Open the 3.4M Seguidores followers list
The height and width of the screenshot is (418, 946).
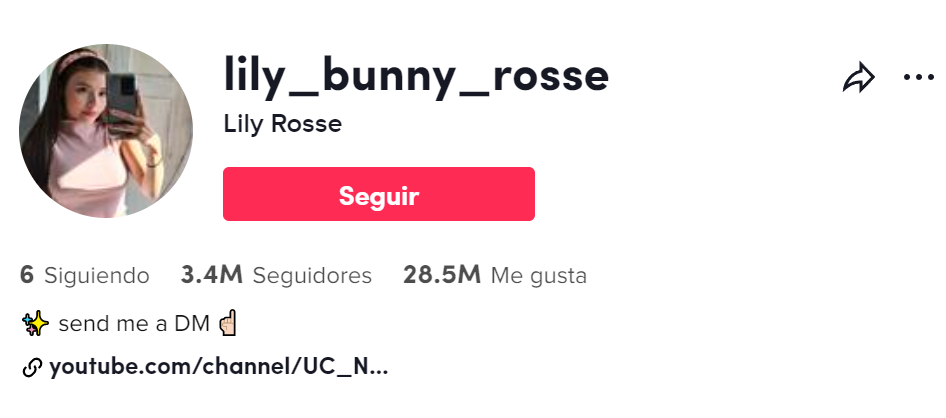[276, 275]
